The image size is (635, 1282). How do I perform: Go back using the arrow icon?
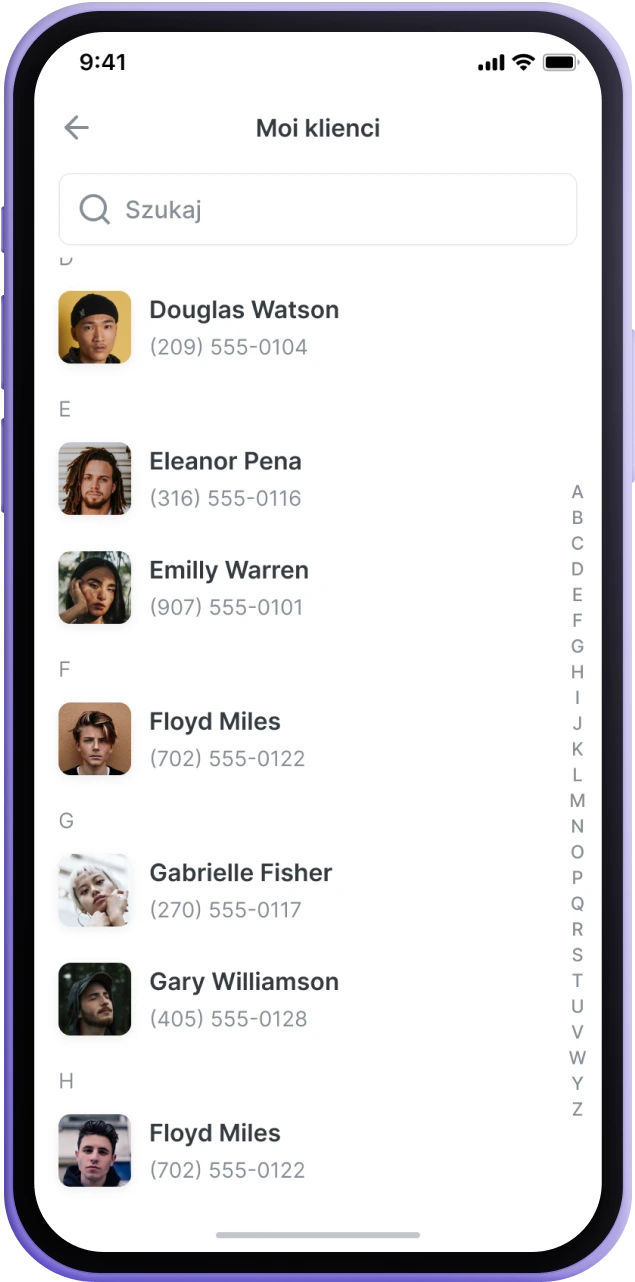click(76, 128)
